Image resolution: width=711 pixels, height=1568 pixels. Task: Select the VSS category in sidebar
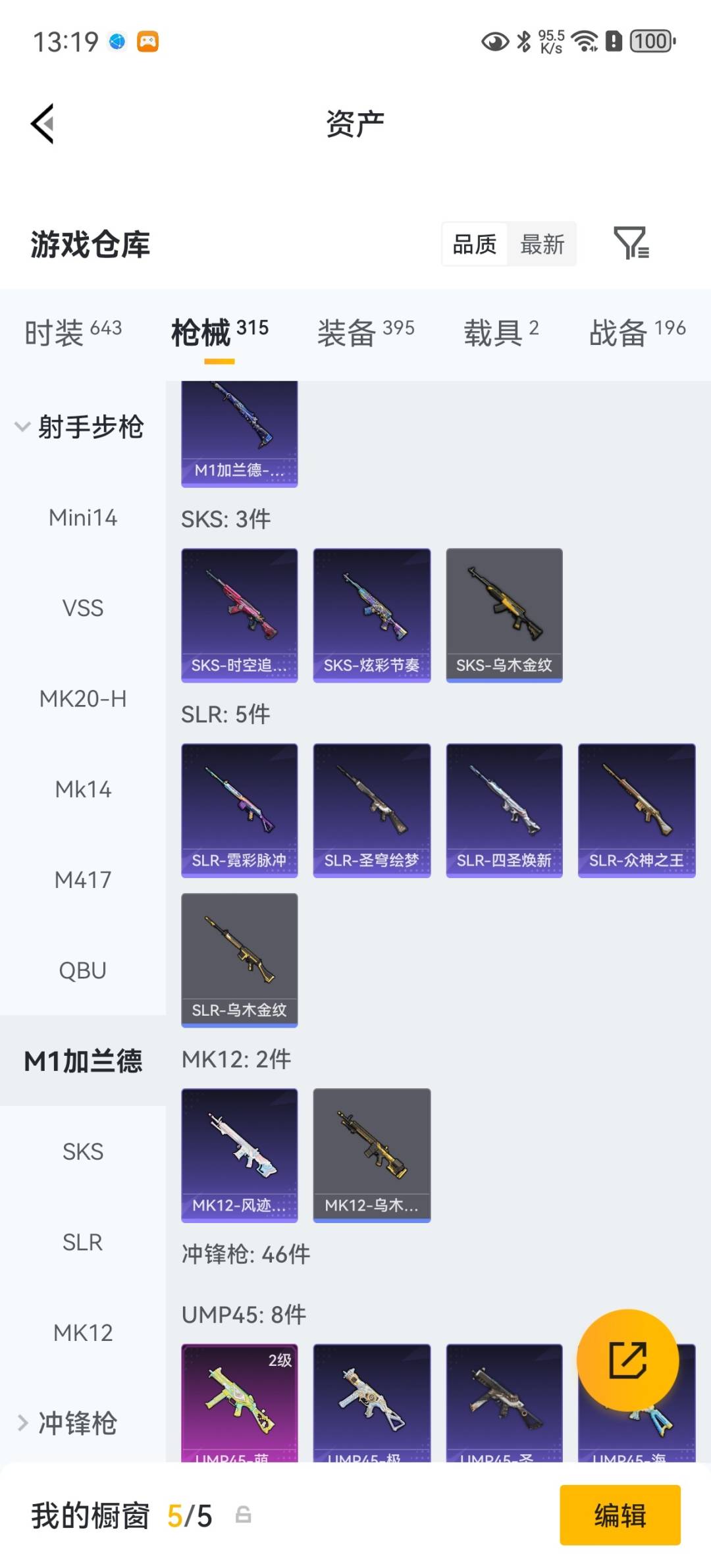coord(83,609)
